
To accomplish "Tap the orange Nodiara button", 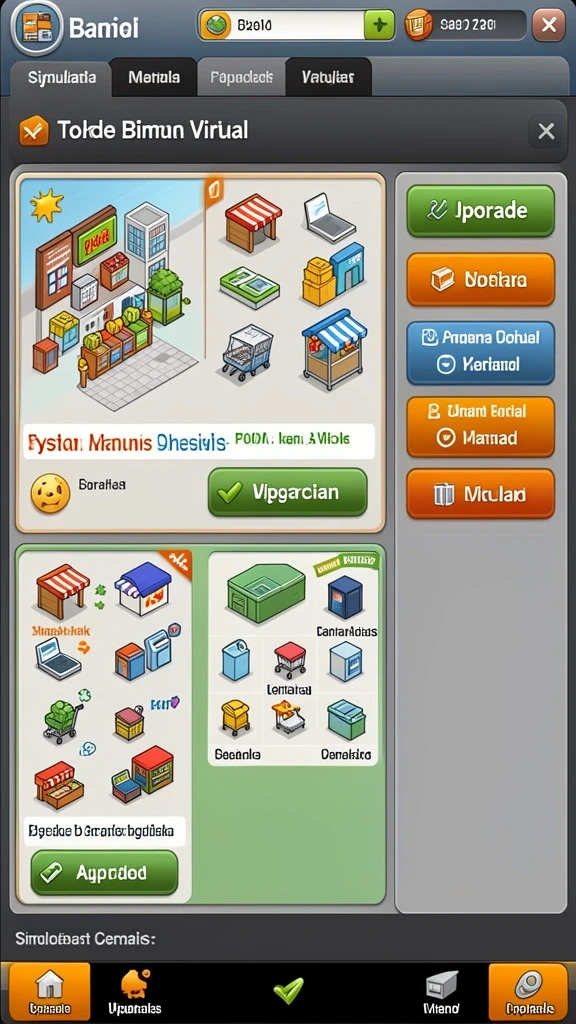I will [x=481, y=280].
